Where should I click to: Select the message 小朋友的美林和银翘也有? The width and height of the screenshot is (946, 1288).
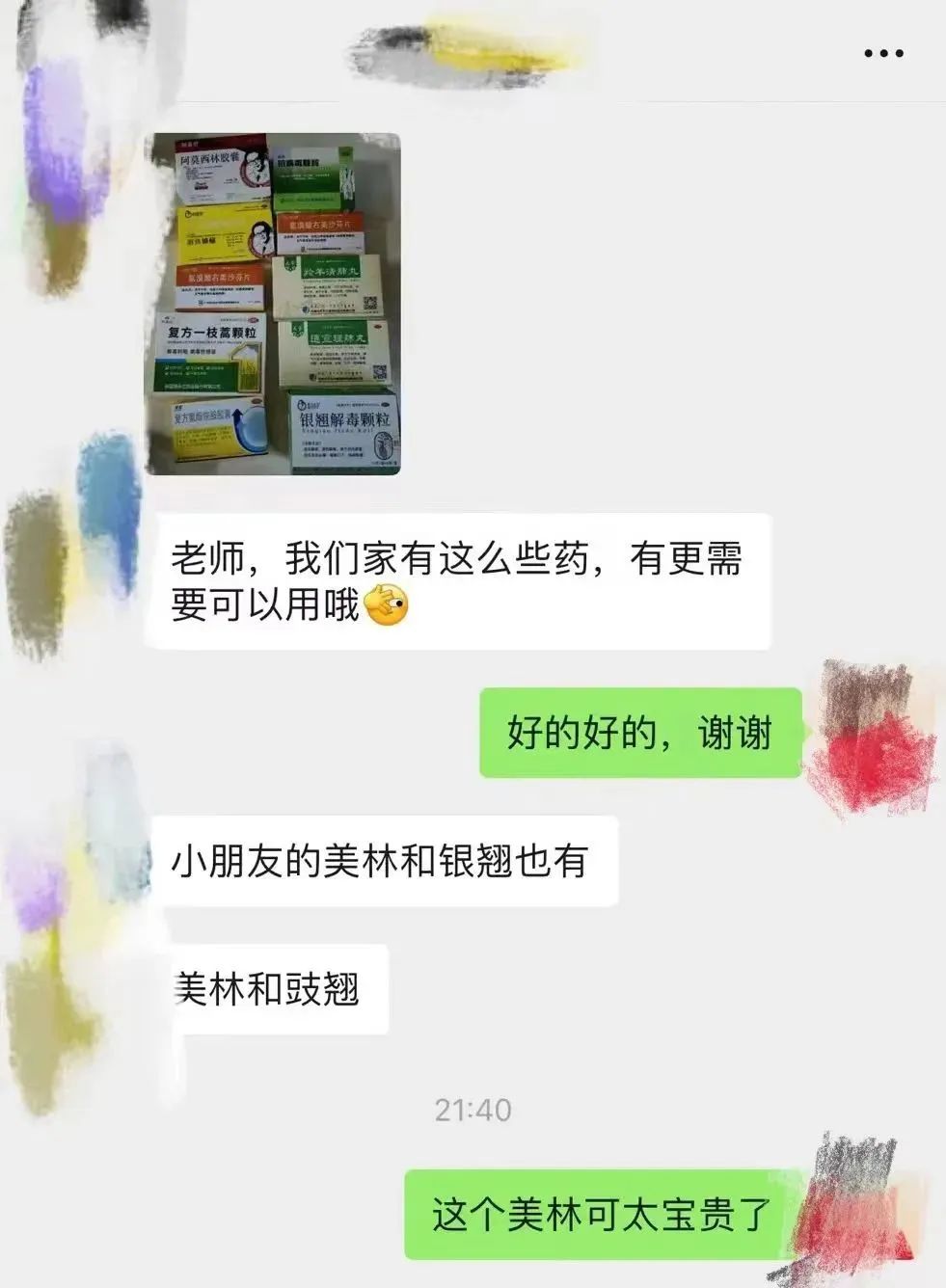[386, 856]
